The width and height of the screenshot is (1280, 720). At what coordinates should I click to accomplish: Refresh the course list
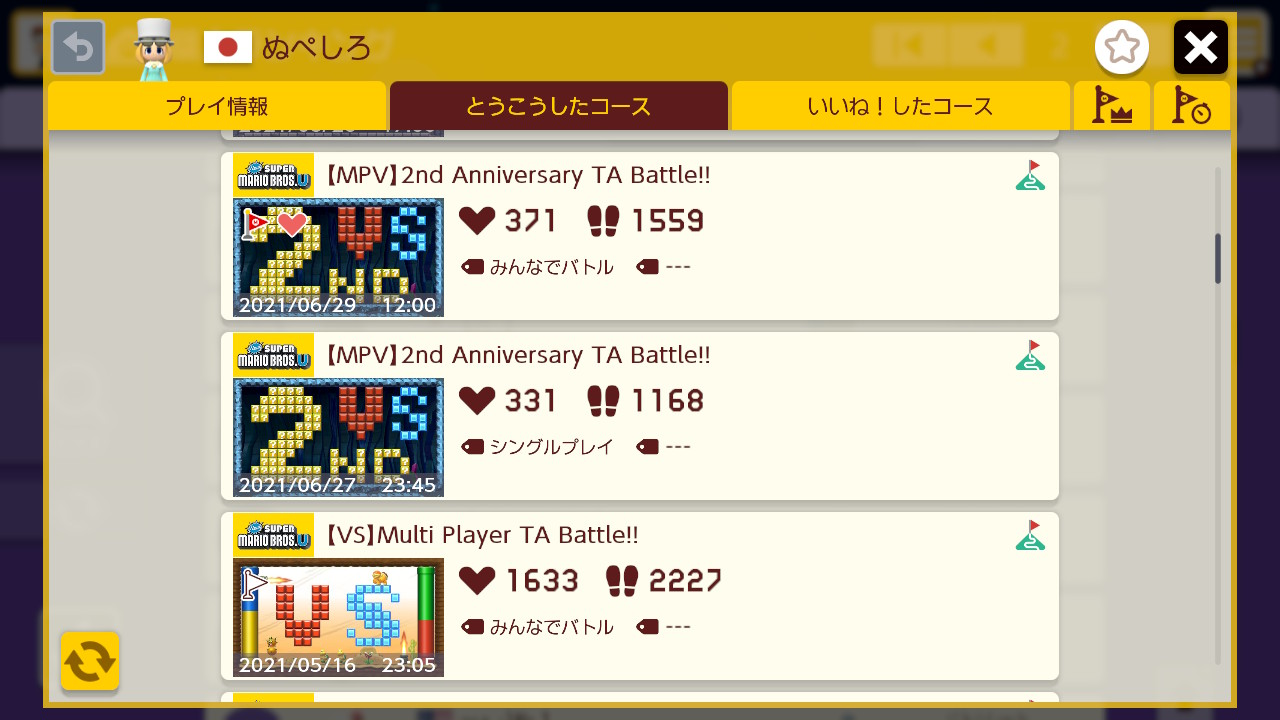click(x=90, y=661)
